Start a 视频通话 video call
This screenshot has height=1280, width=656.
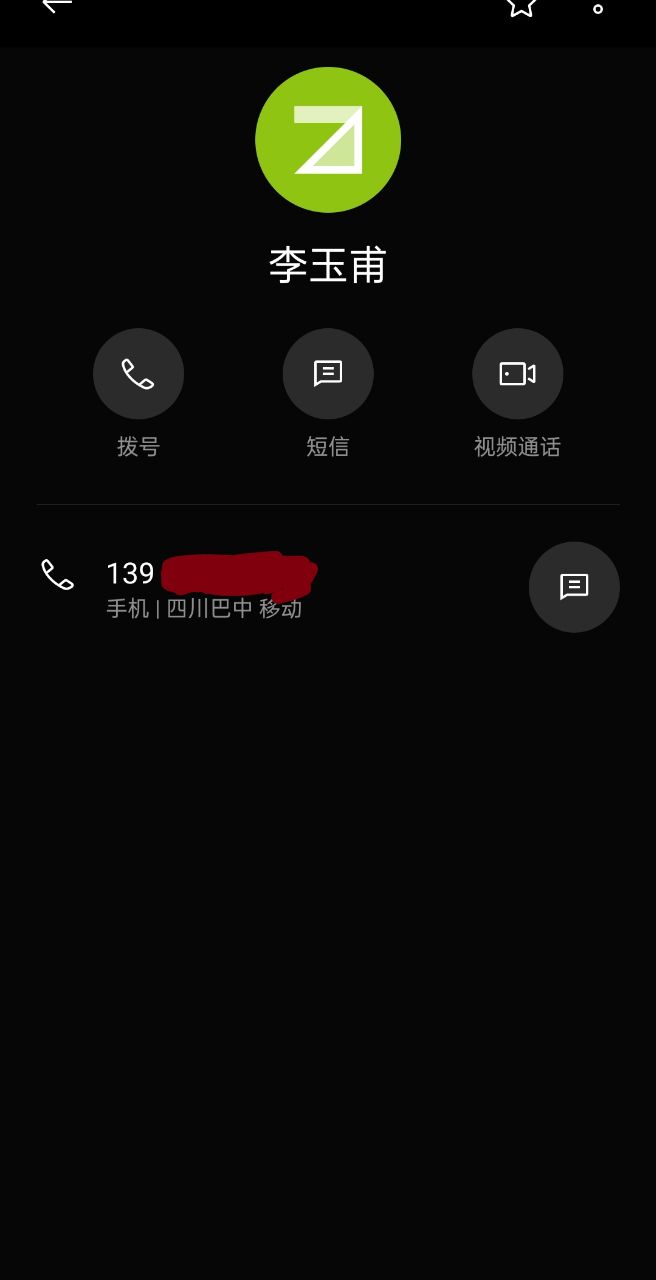click(x=517, y=374)
